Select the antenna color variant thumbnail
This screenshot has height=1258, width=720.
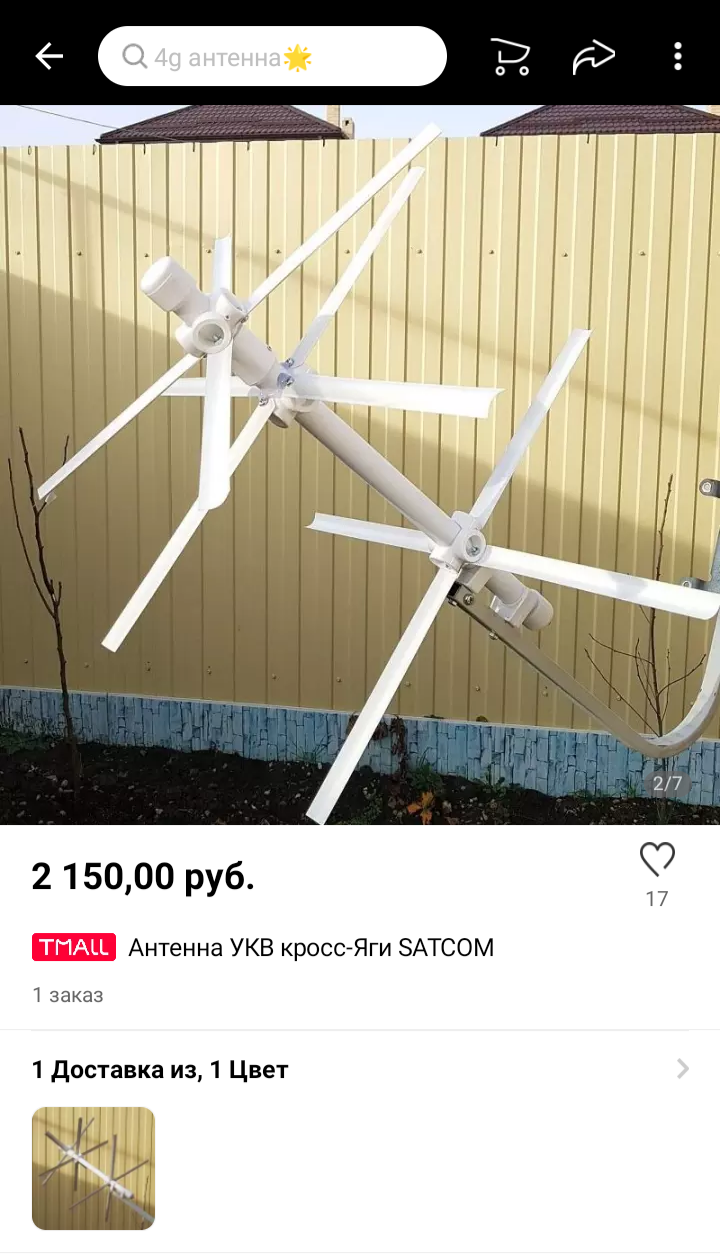(x=93, y=1167)
